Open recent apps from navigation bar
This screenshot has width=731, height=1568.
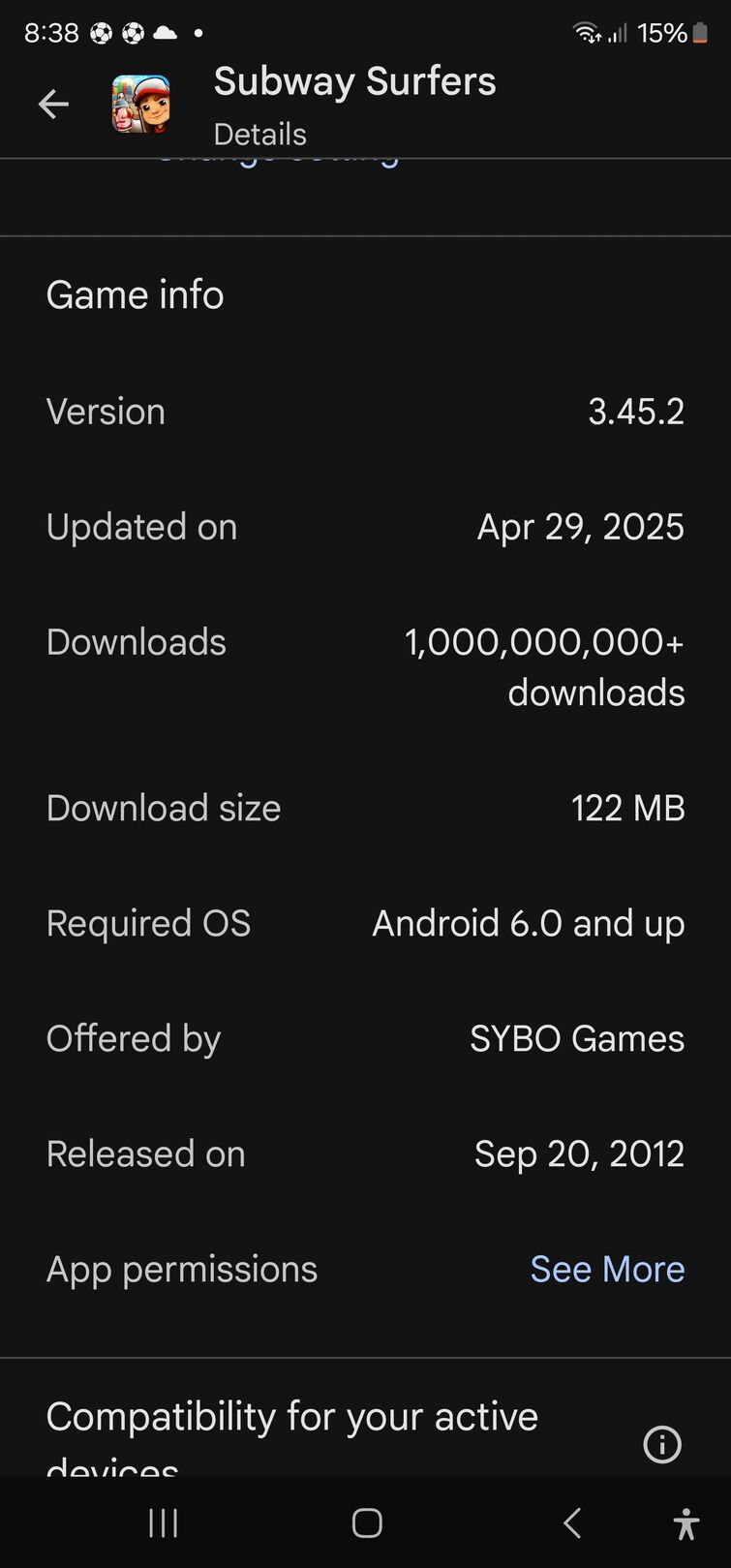pos(164,1523)
